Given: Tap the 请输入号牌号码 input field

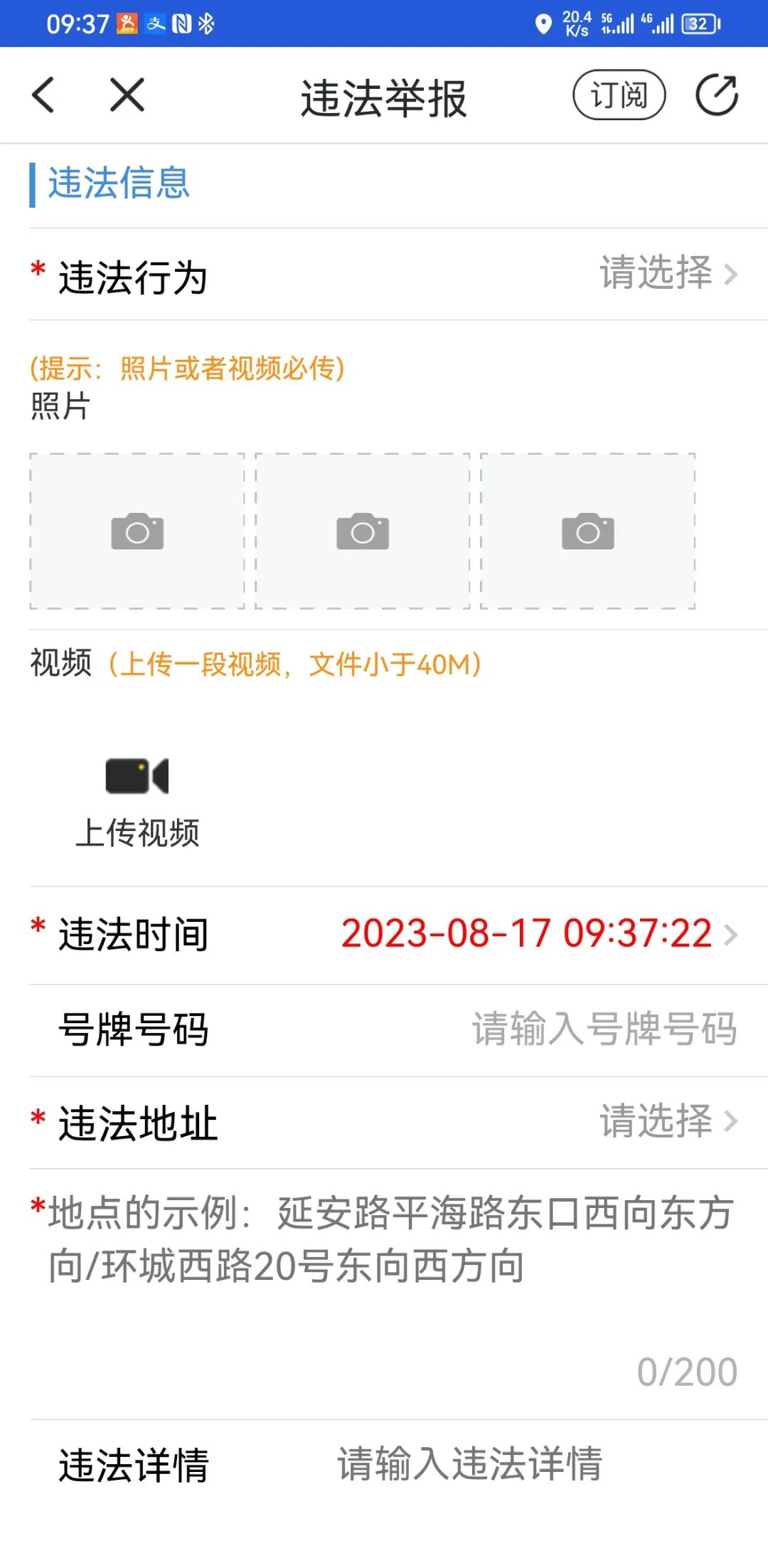Looking at the screenshot, I should pyautogui.click(x=604, y=1029).
